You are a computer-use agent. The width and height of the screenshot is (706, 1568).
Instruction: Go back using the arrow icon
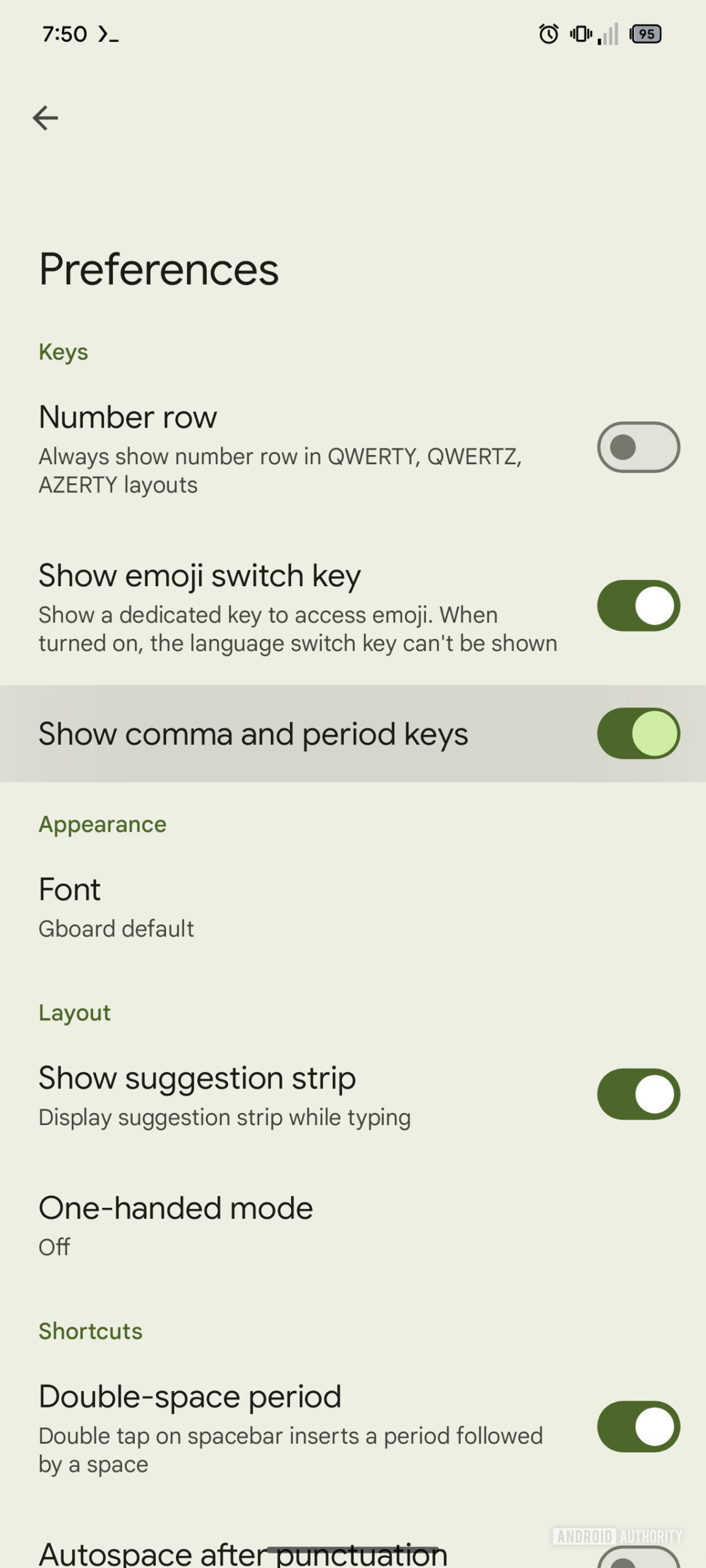45,118
